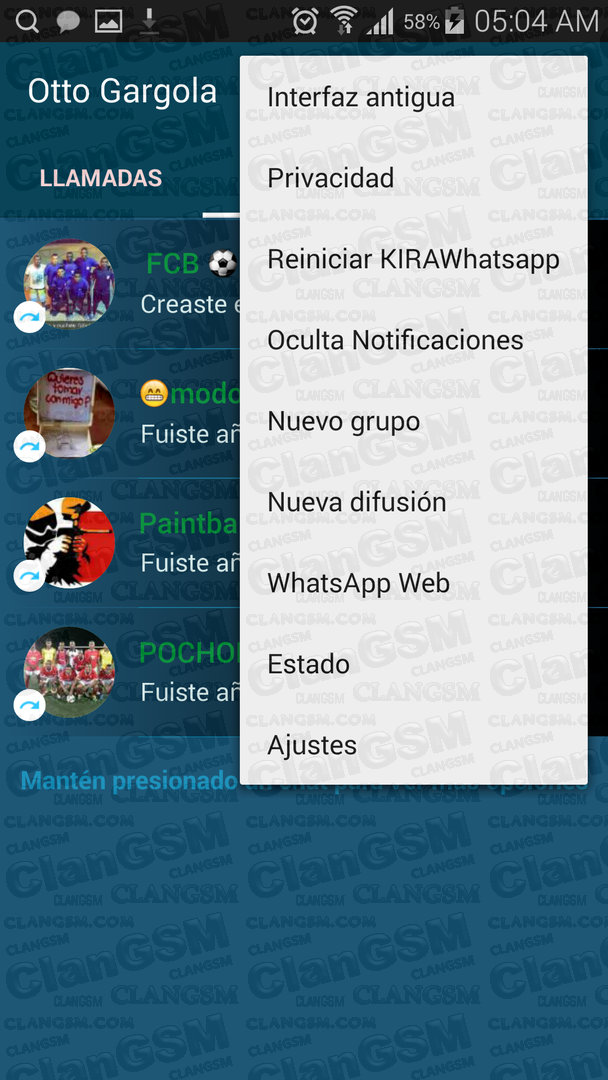Go to Ajustes

tap(413, 745)
